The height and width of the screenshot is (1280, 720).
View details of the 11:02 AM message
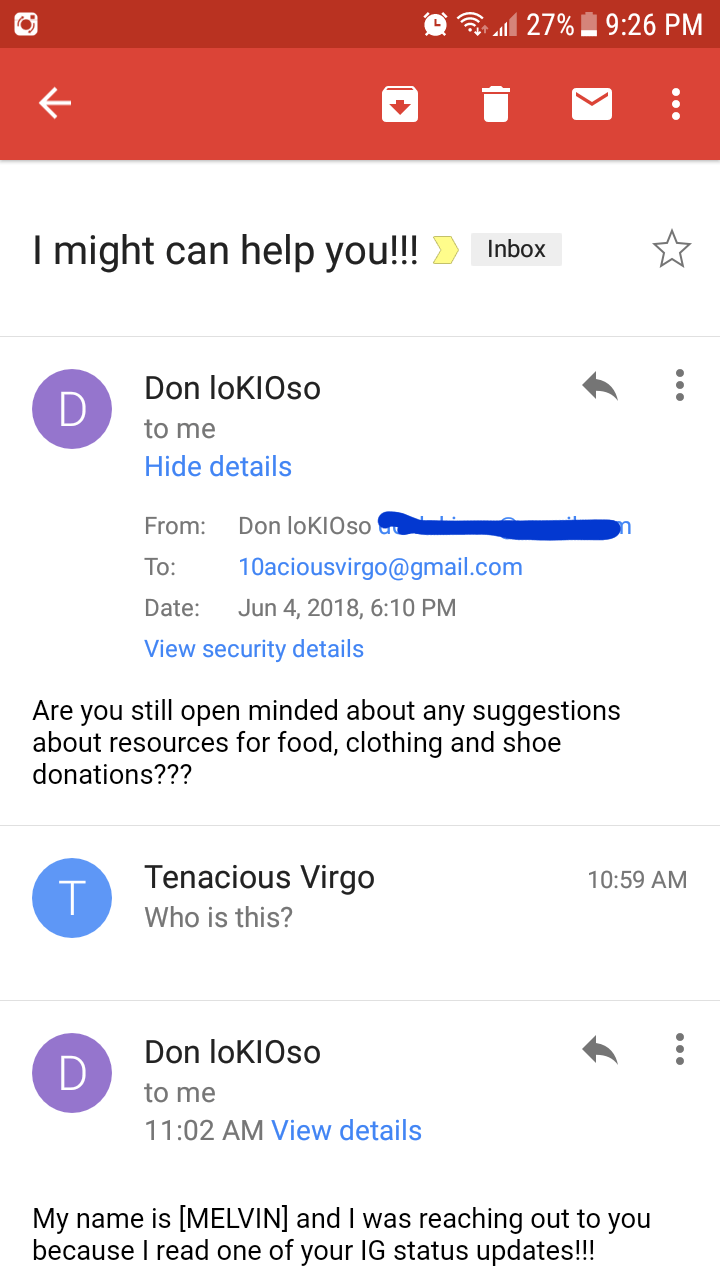pyautogui.click(x=346, y=1131)
